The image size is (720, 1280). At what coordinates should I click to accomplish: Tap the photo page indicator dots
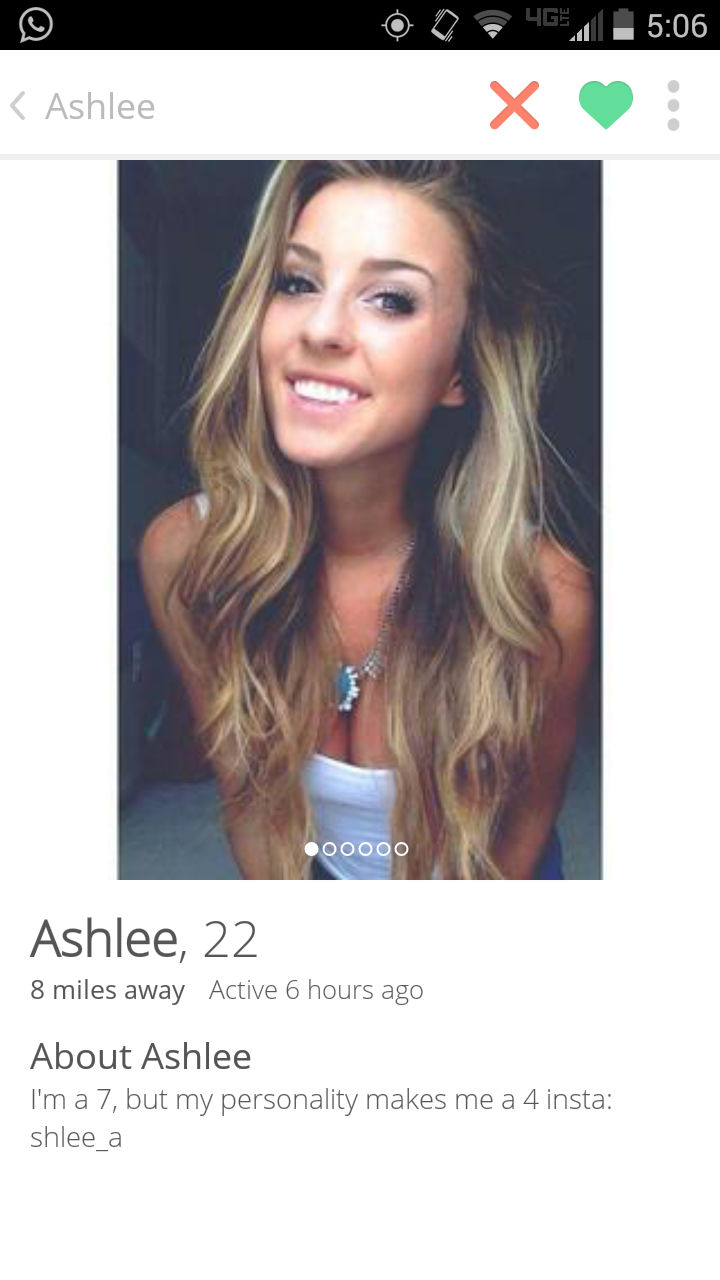(356, 848)
